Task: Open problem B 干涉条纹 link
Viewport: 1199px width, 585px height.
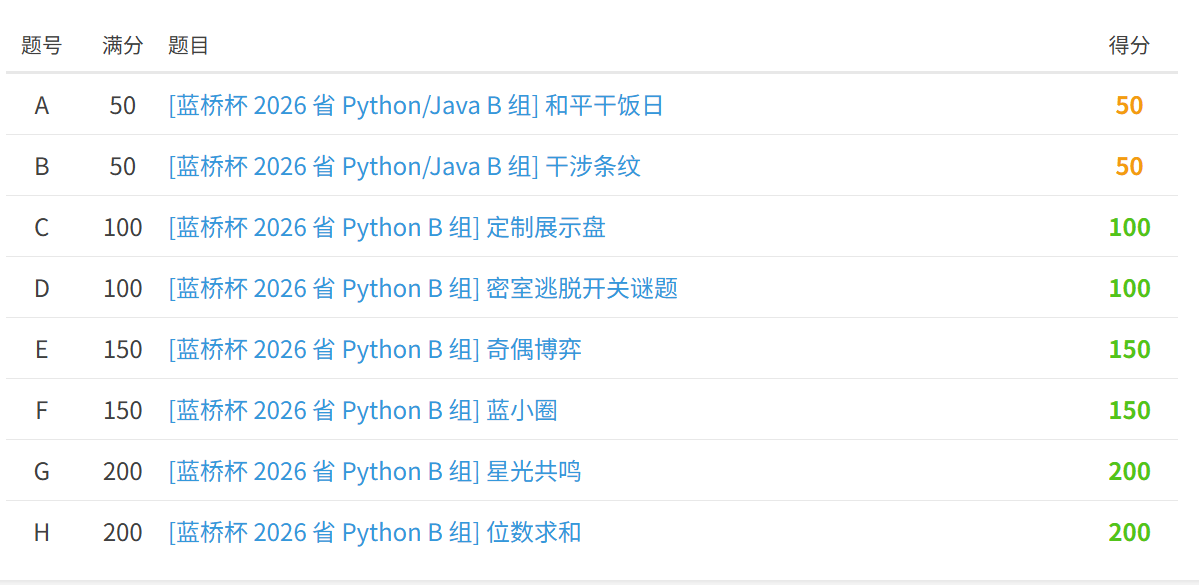Action: (x=405, y=167)
